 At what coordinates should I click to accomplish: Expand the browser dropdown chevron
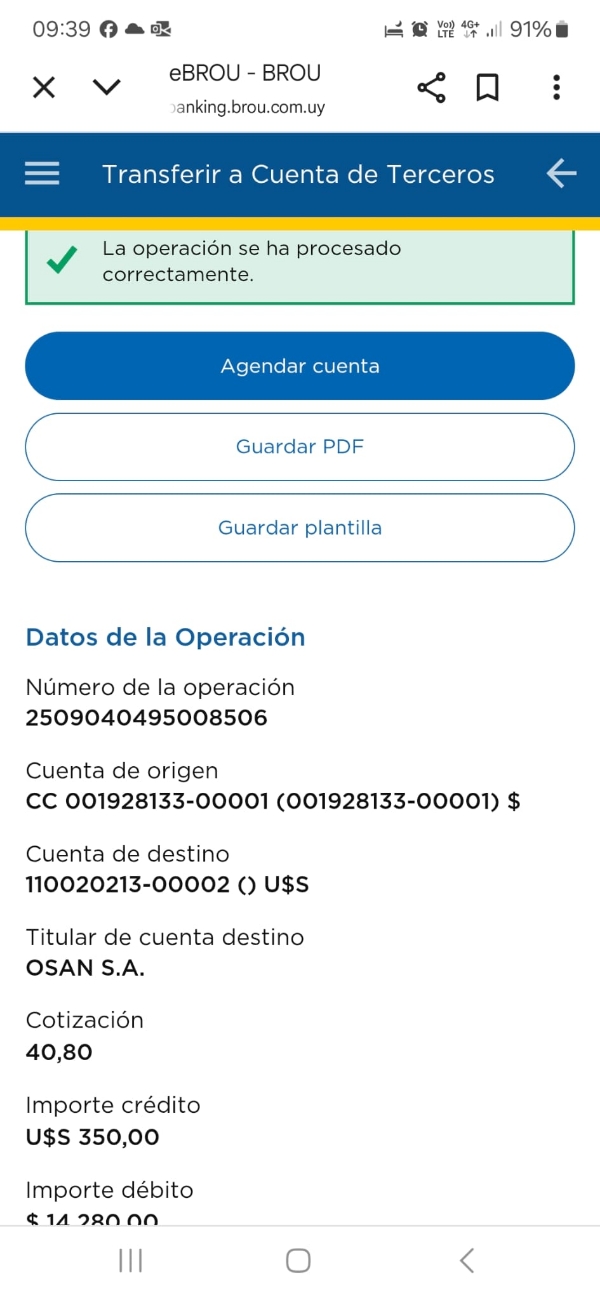[x=106, y=88]
